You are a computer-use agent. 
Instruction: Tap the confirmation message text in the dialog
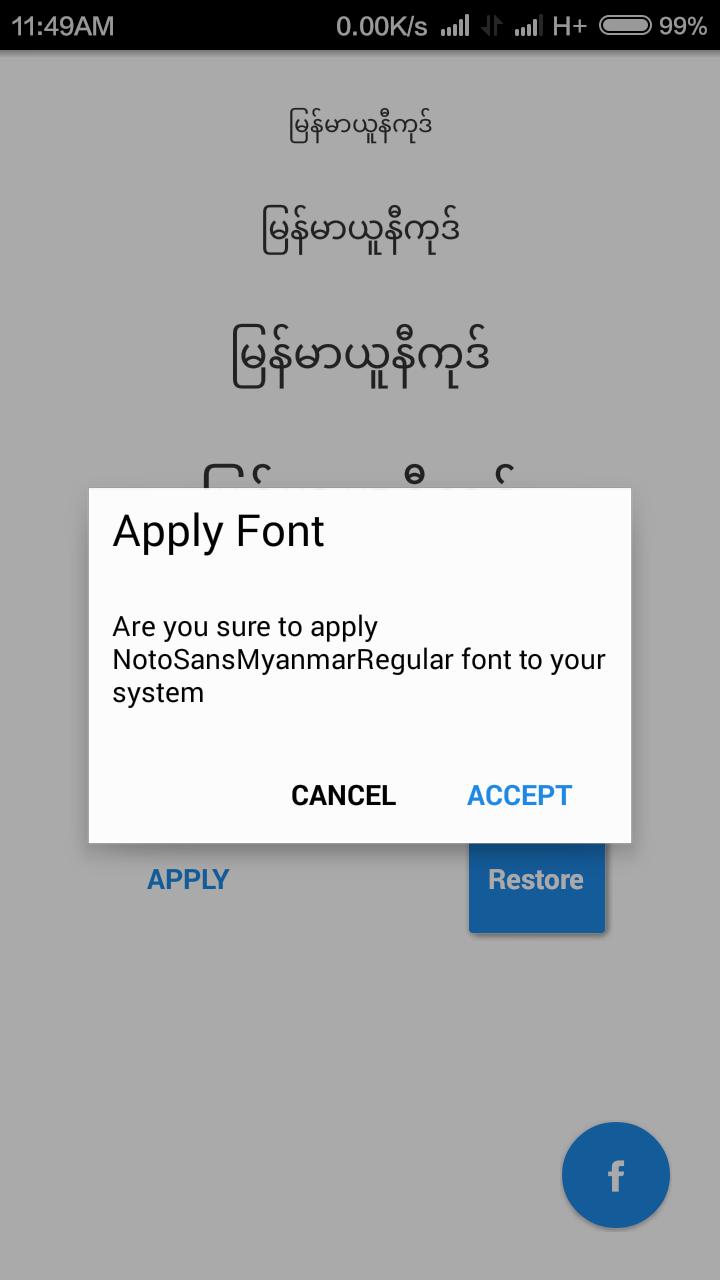pos(358,659)
